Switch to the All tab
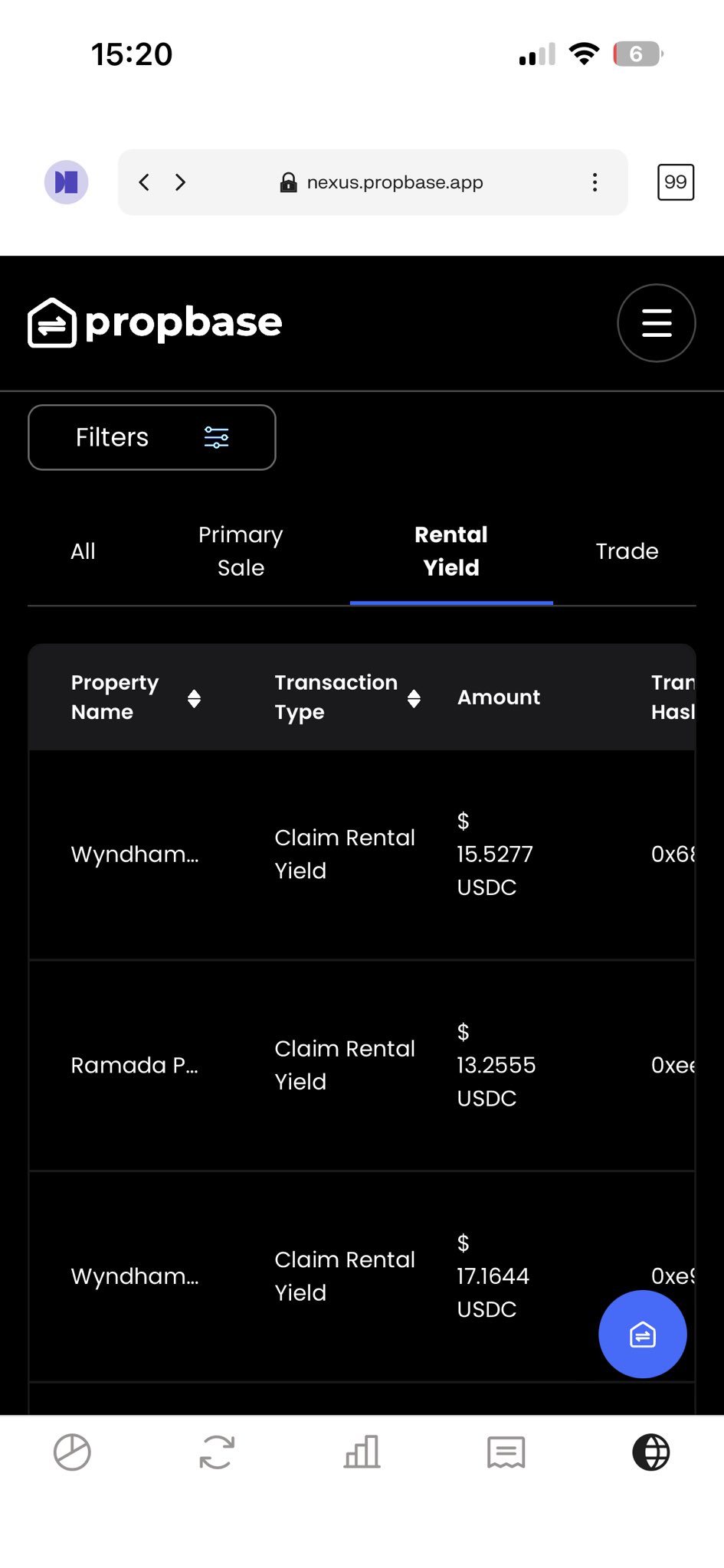The width and height of the screenshot is (724, 1568). [x=83, y=551]
